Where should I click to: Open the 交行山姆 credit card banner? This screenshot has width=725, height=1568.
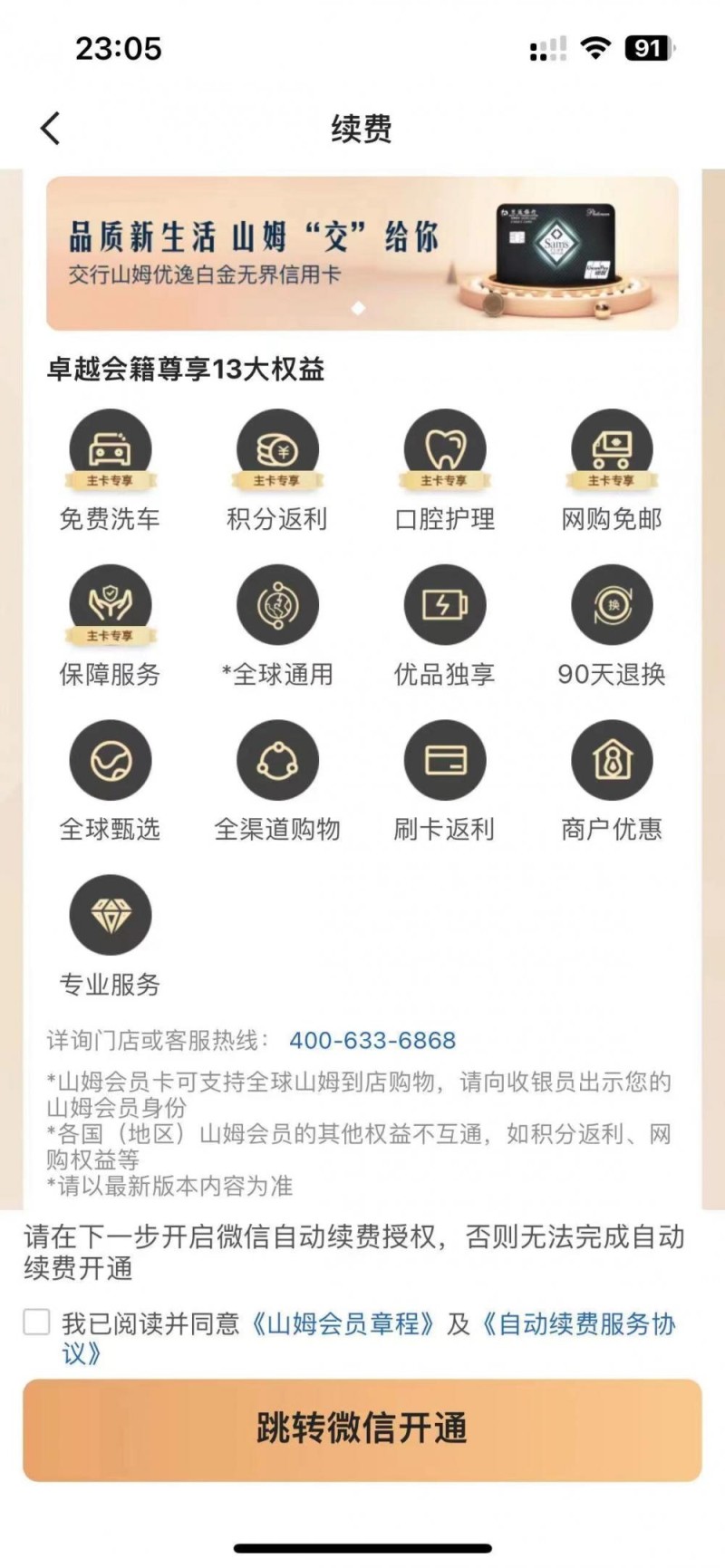[362, 253]
